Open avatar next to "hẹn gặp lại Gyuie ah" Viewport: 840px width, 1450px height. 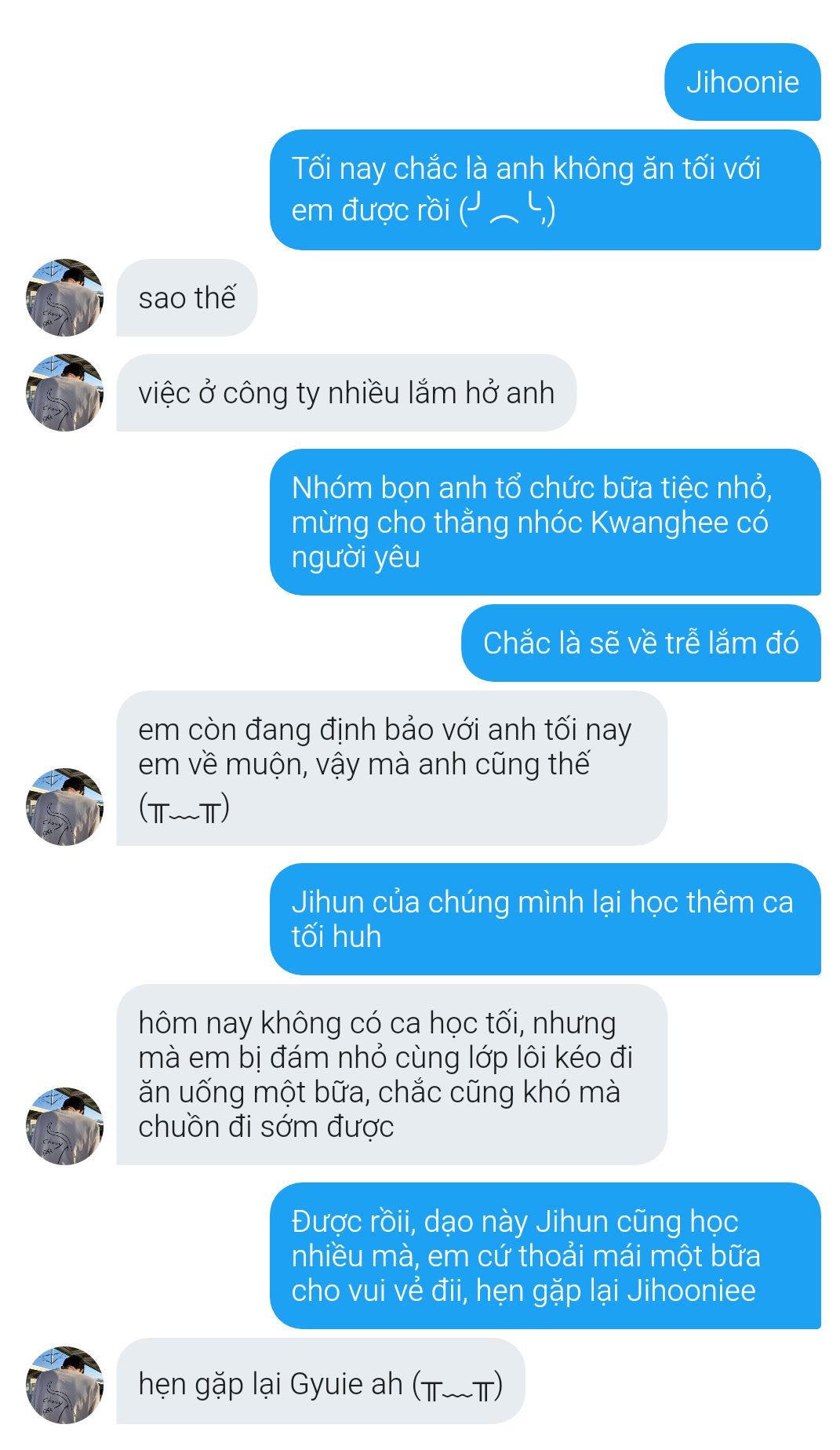65,1385
